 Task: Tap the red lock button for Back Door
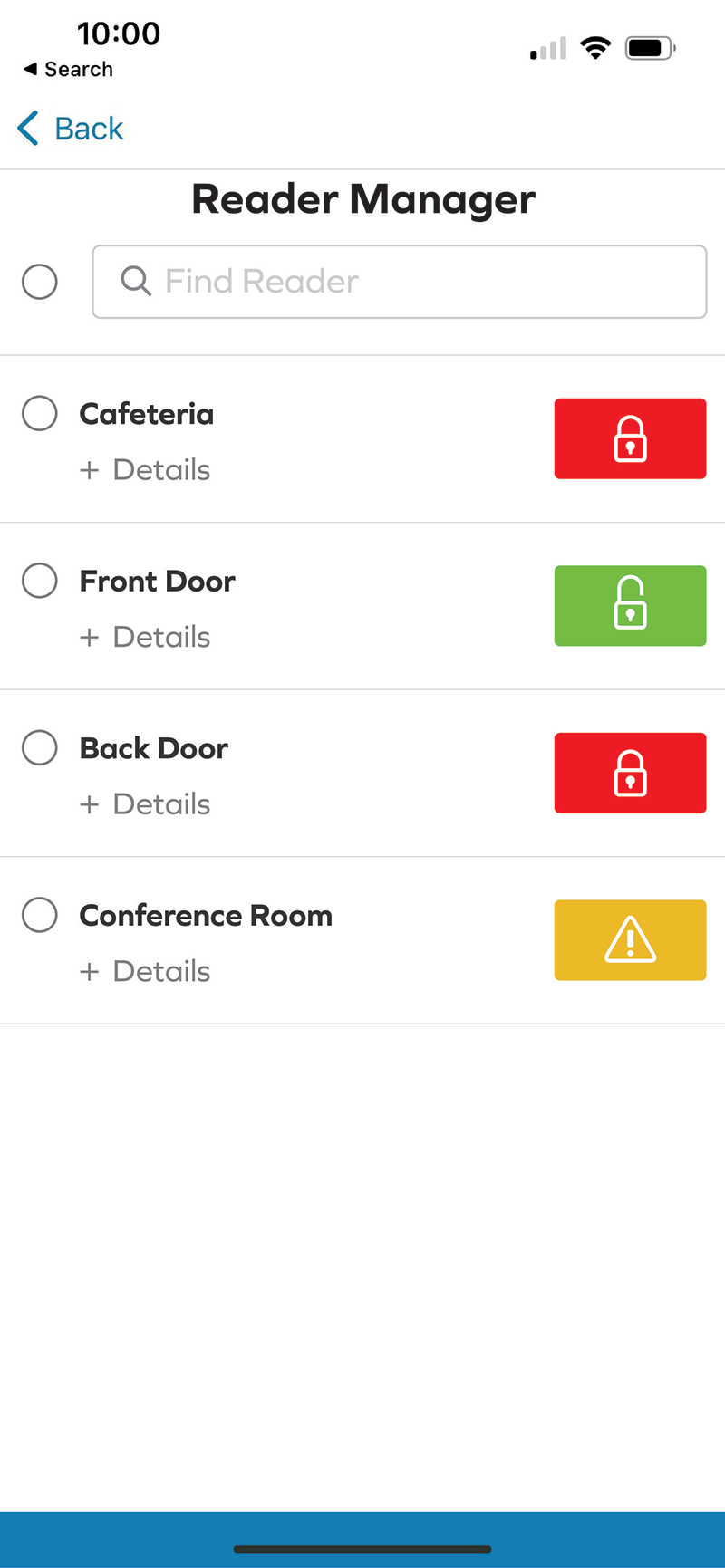(x=630, y=773)
